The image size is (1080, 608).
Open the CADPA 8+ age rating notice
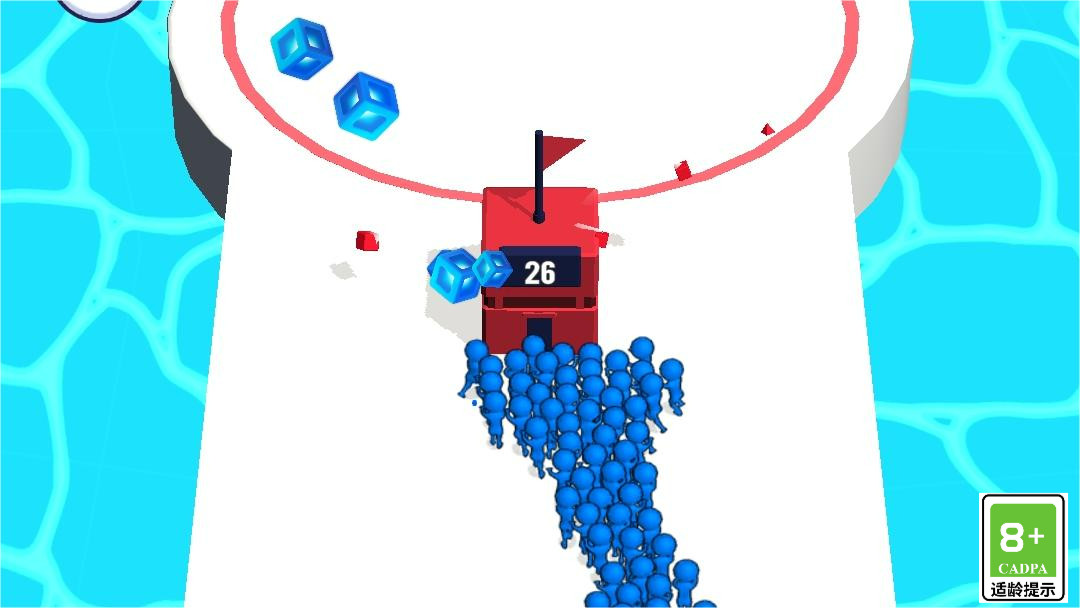pyautogui.click(x=1022, y=547)
